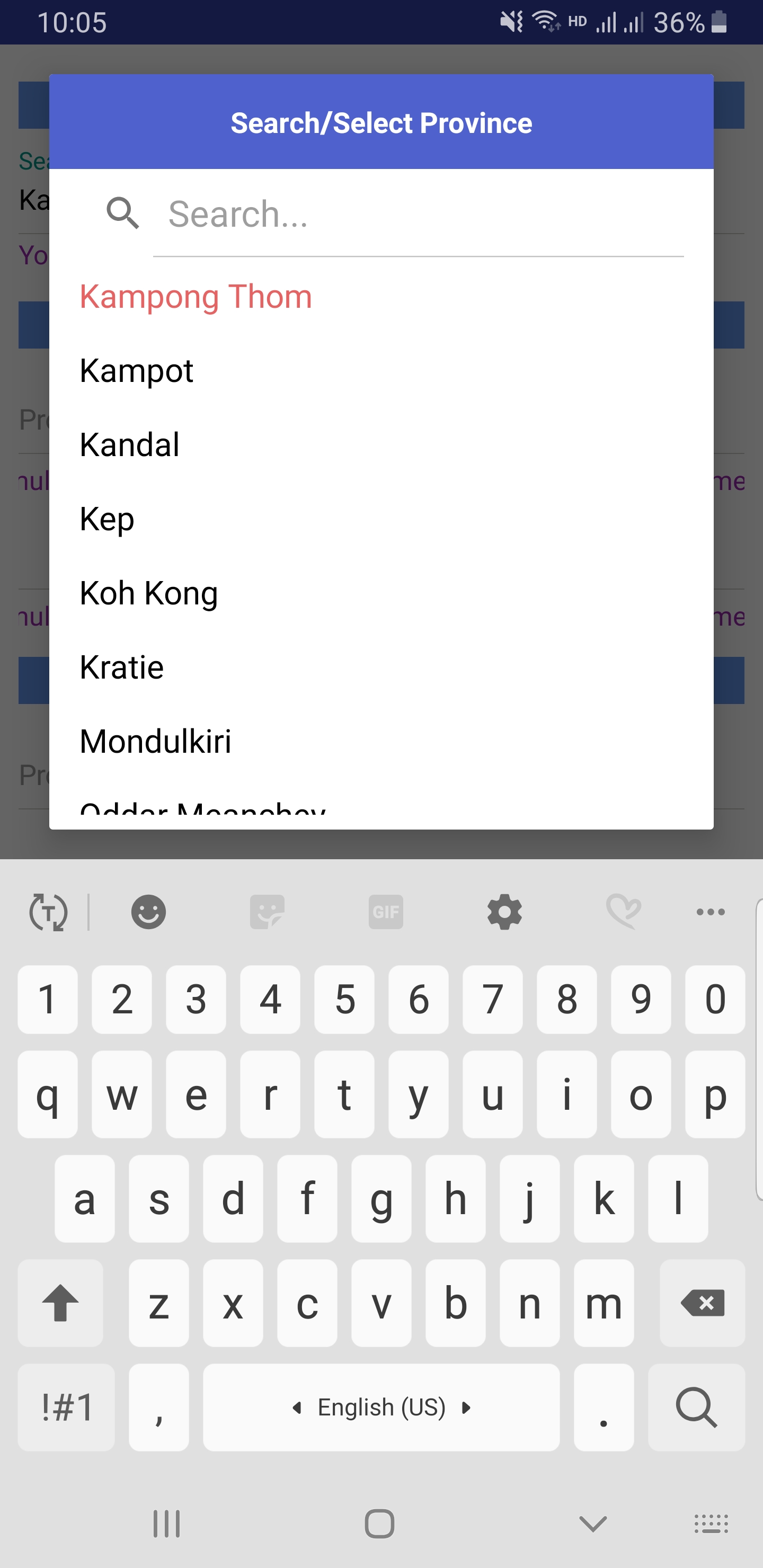Screen dimensions: 763x1568
Task: Tap the keyboard search key
Action: [696, 1407]
